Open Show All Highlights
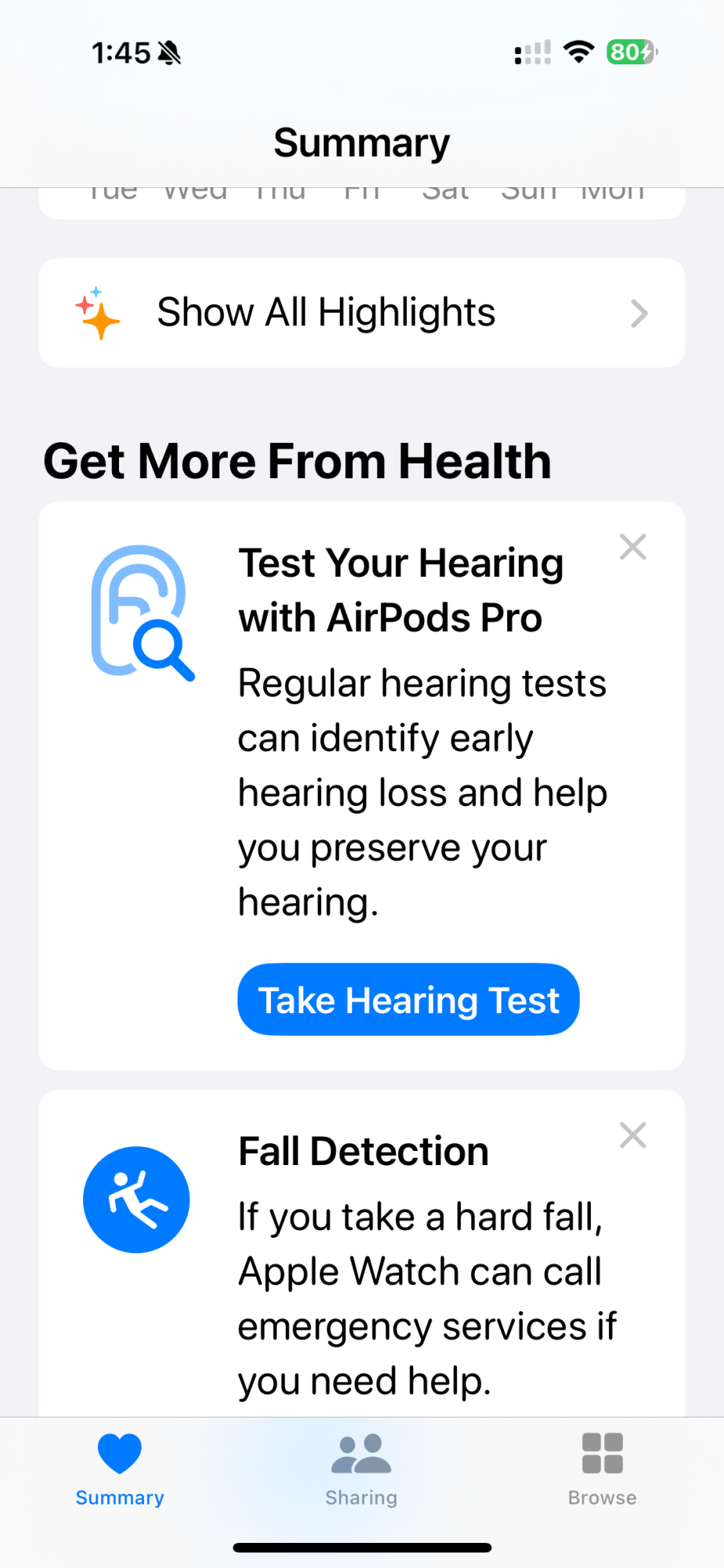The width and height of the screenshot is (724, 1568). (361, 313)
